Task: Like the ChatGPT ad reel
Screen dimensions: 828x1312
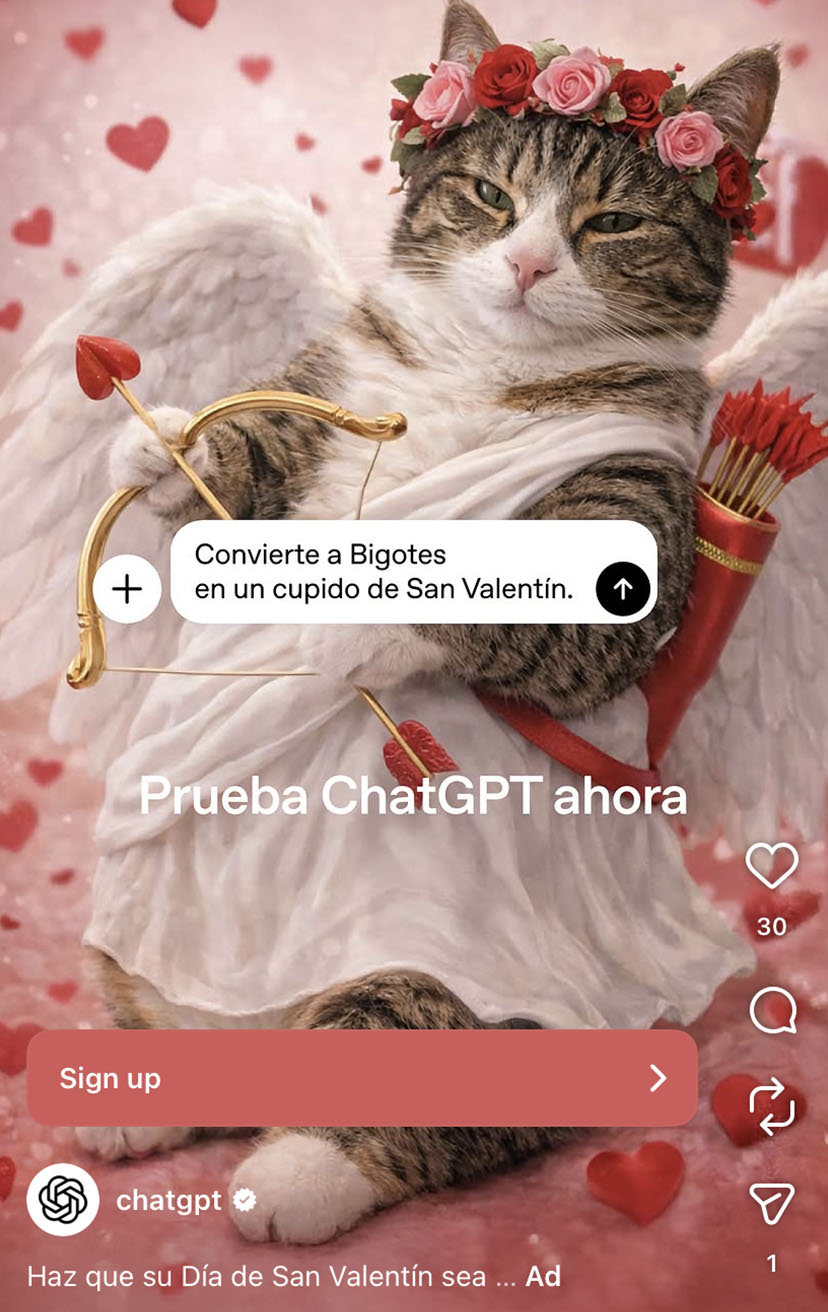Action: (772, 866)
